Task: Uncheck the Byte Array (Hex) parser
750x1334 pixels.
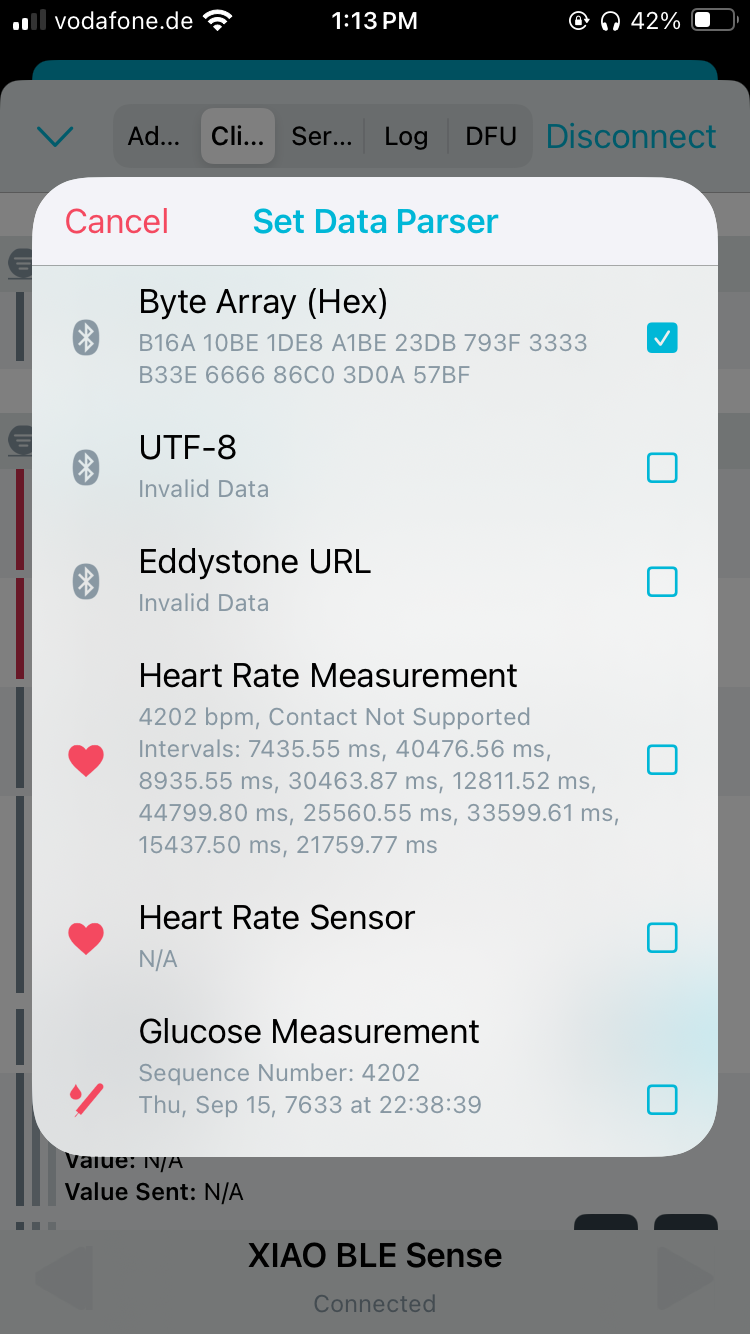Action: point(662,339)
